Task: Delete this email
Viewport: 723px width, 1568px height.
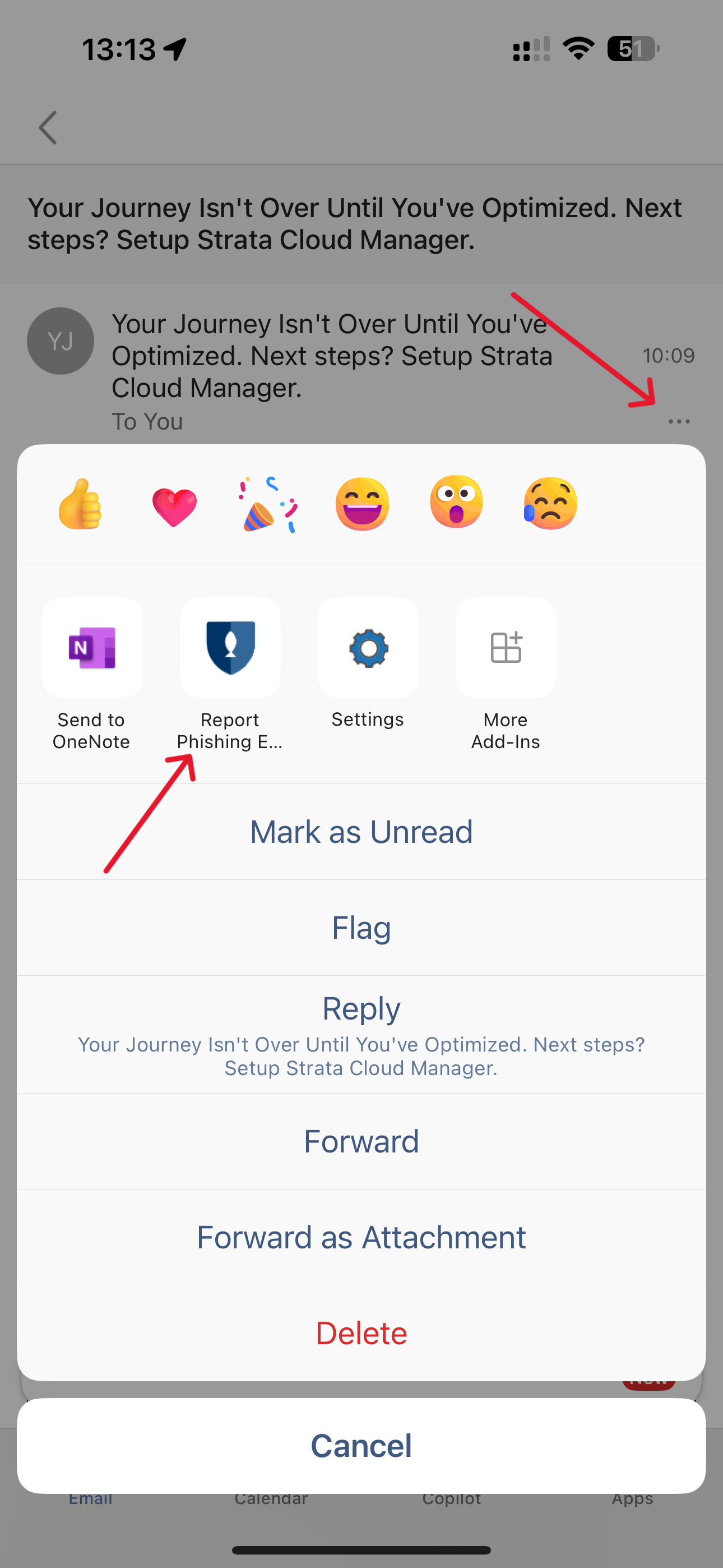Action: [361, 1333]
